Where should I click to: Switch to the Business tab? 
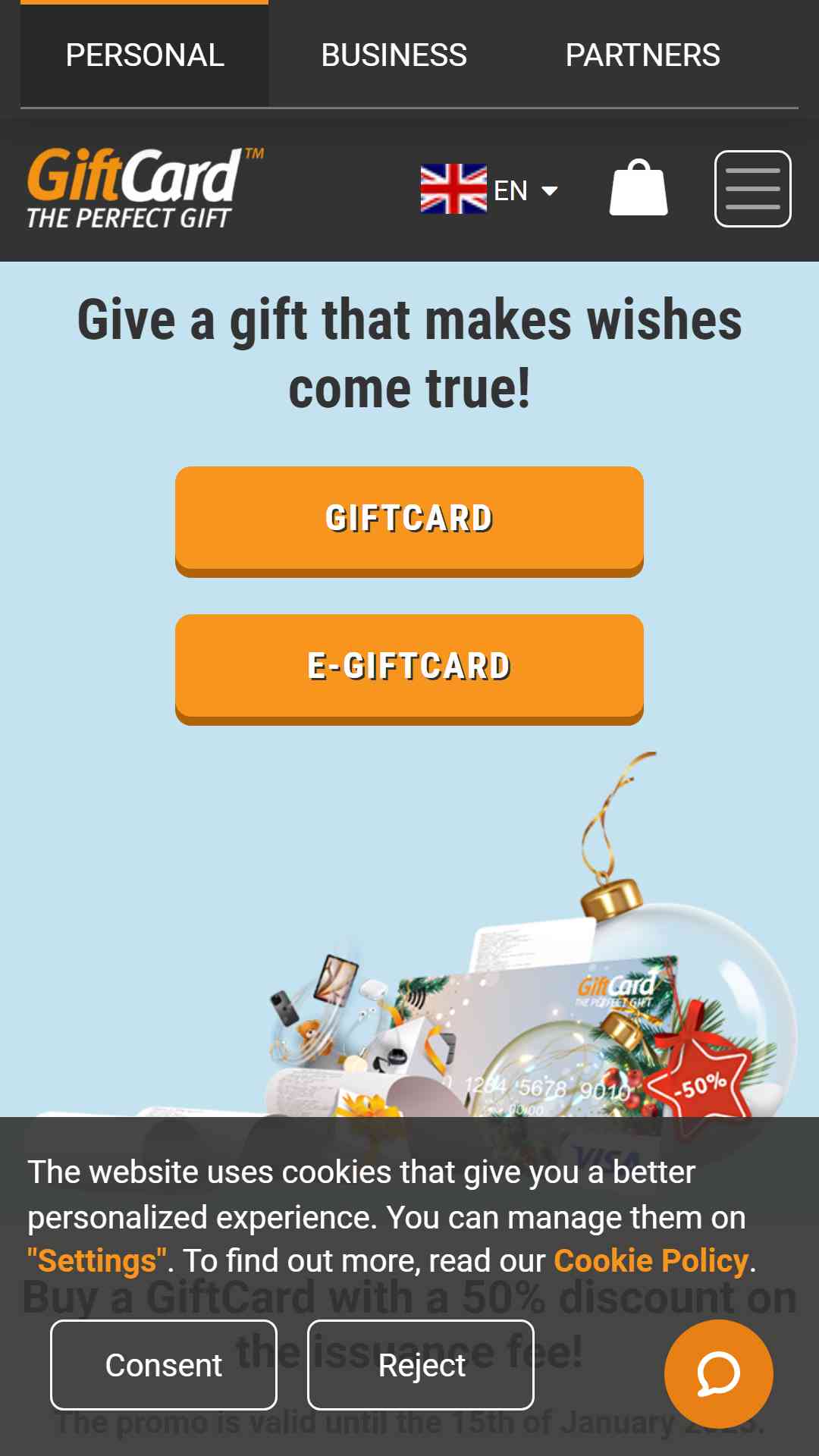click(394, 55)
